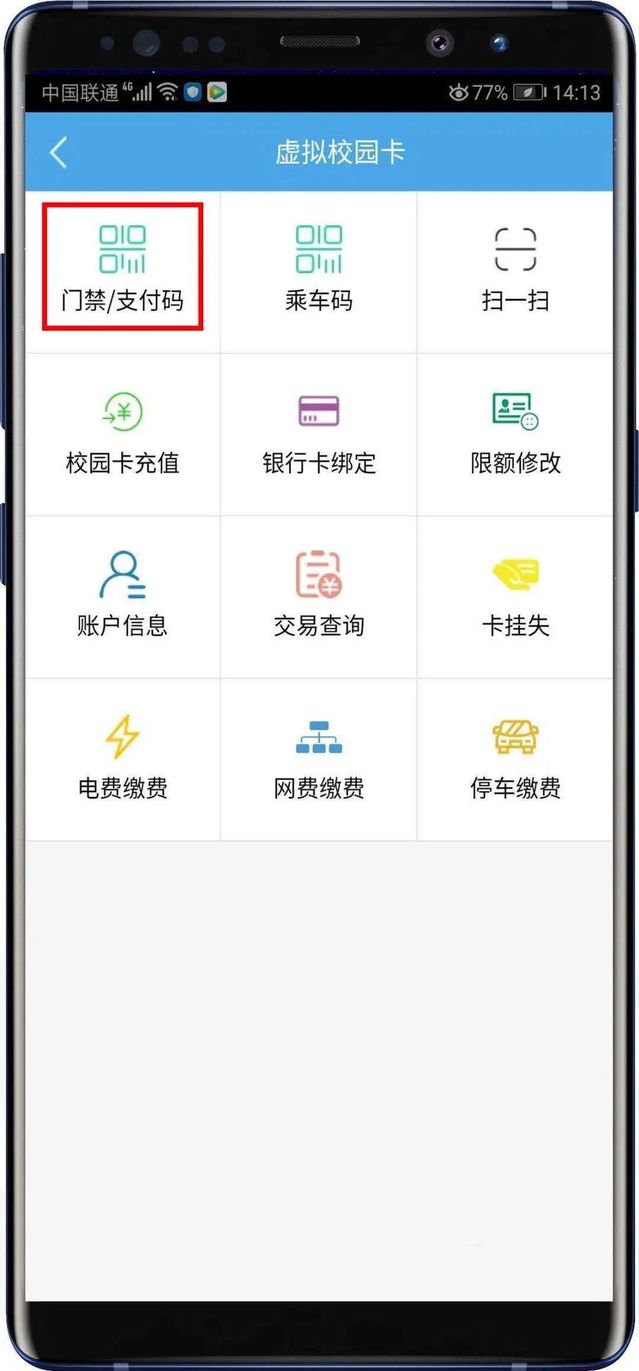Open 交易查询 records
This screenshot has width=639, height=1371.
coord(319,596)
